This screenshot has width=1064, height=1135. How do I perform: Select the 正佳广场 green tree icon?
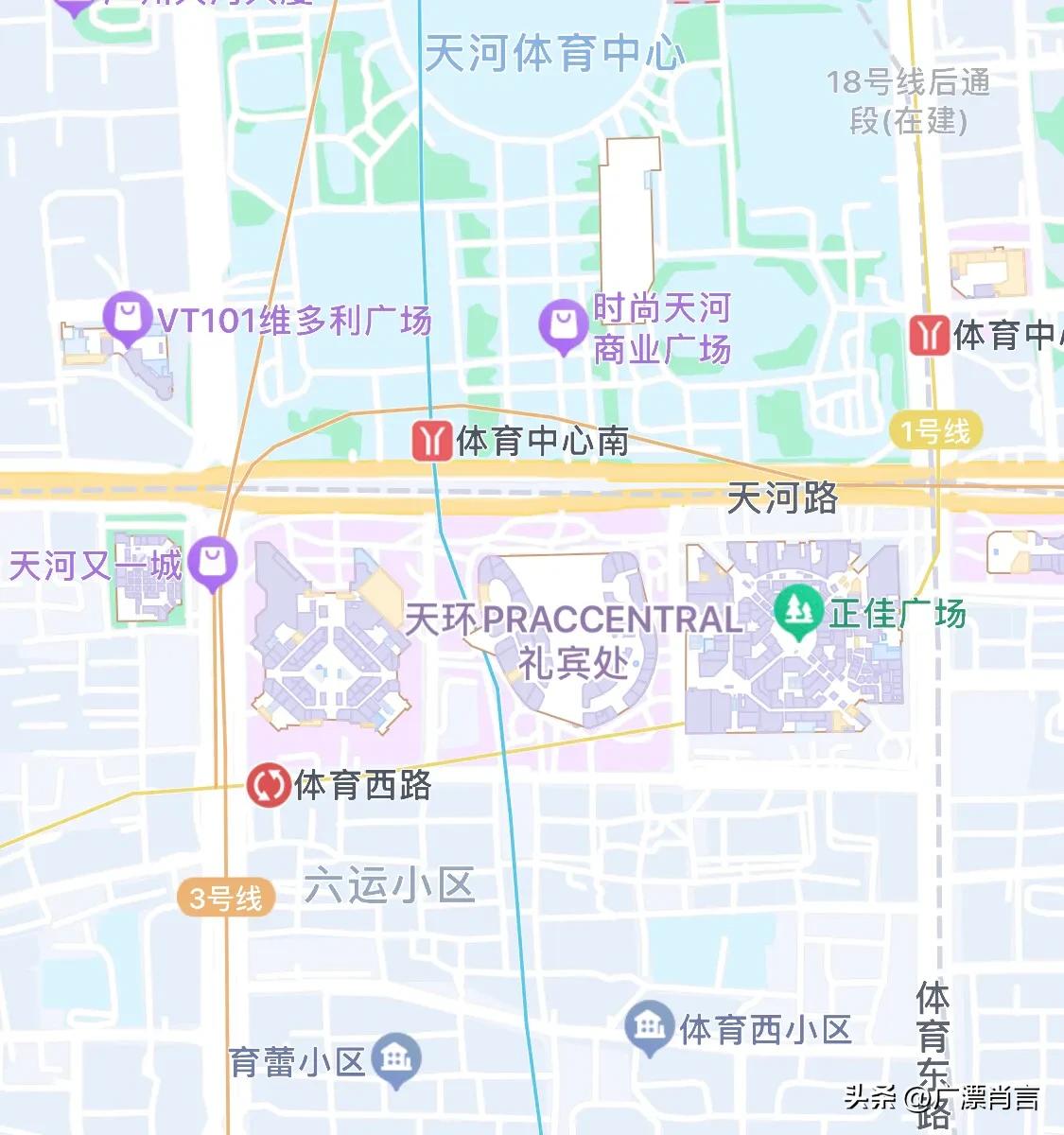coord(797,609)
